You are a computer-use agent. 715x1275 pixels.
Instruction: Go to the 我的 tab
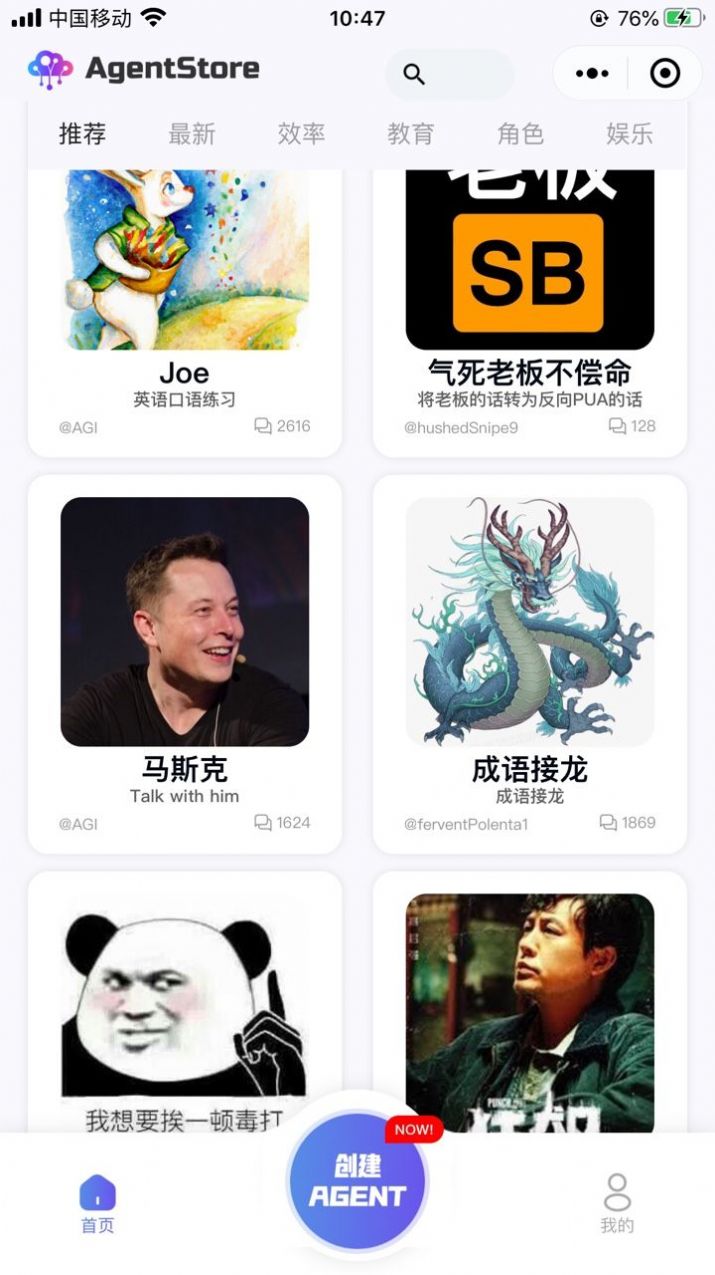[x=617, y=1204]
